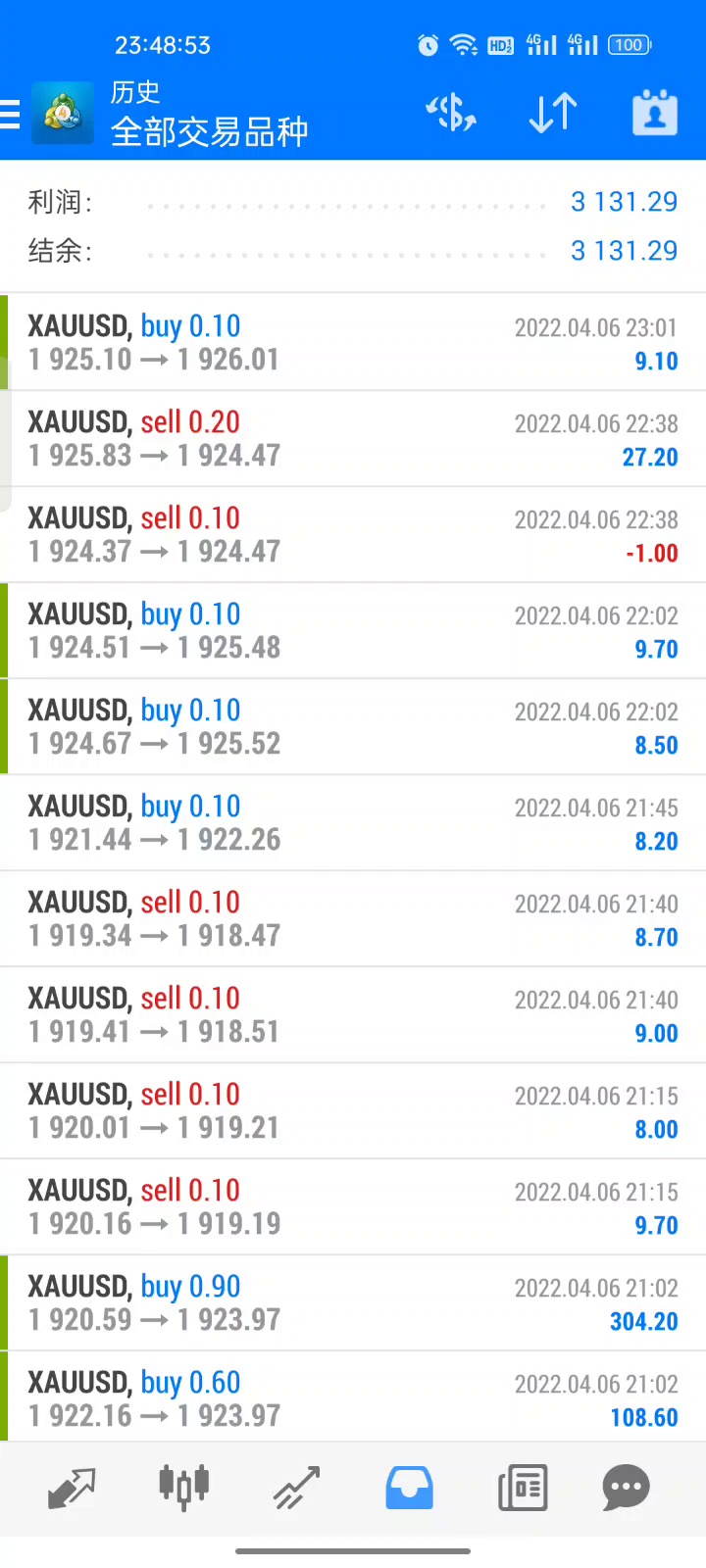Open the side menu drawer
The image size is (706, 1568).
tap(12, 115)
